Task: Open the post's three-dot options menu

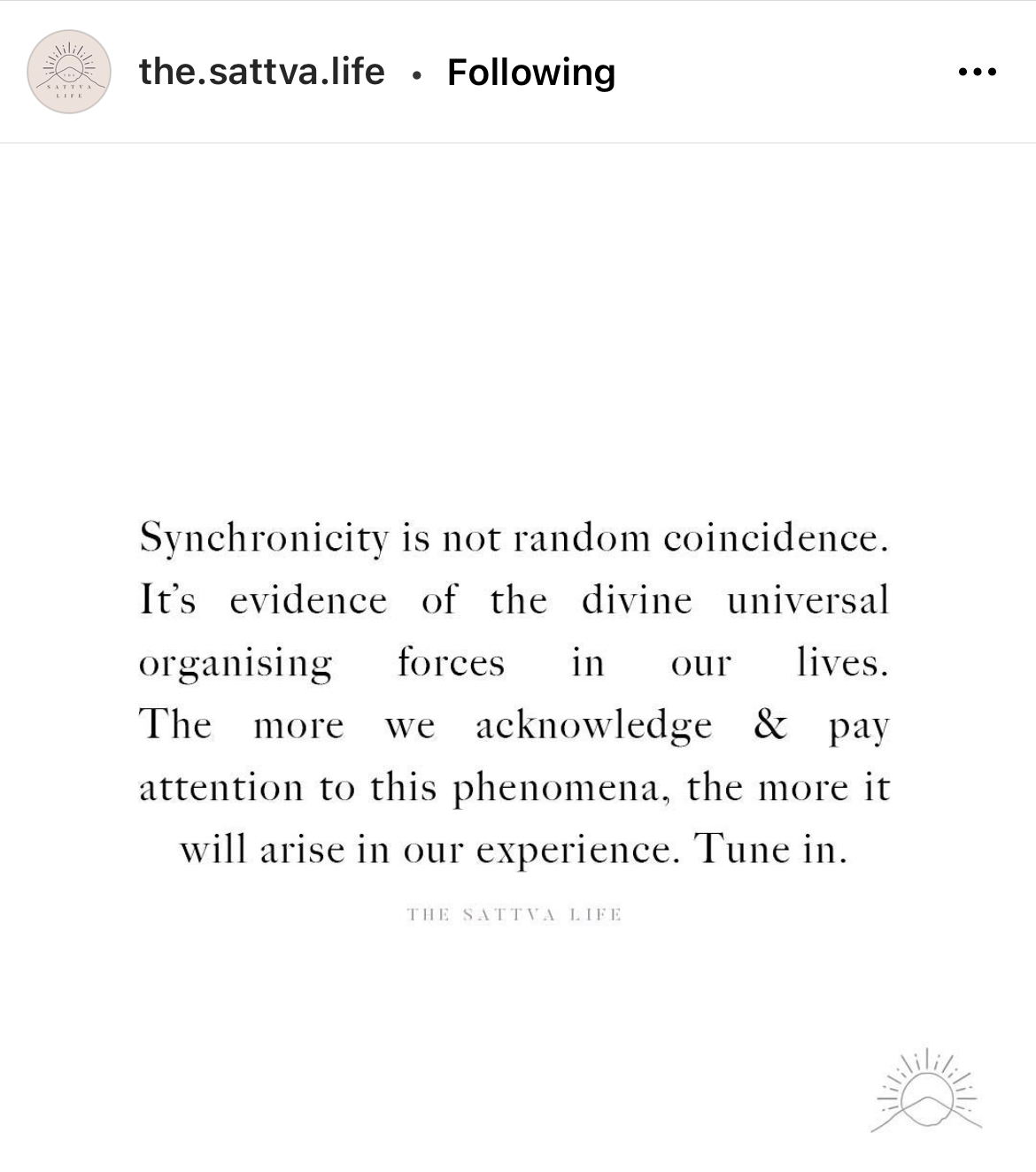Action: (x=977, y=72)
